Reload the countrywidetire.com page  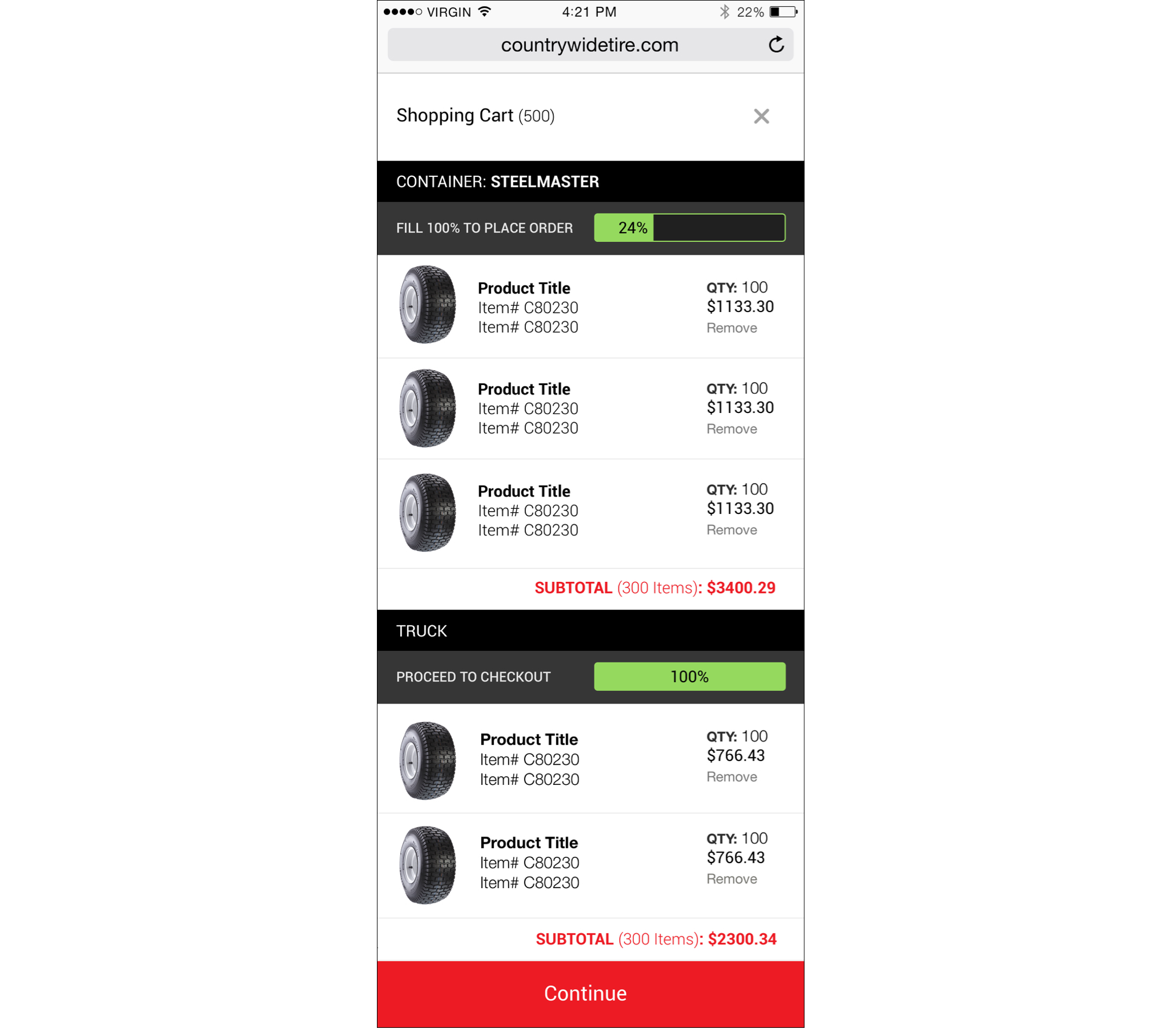coord(776,45)
